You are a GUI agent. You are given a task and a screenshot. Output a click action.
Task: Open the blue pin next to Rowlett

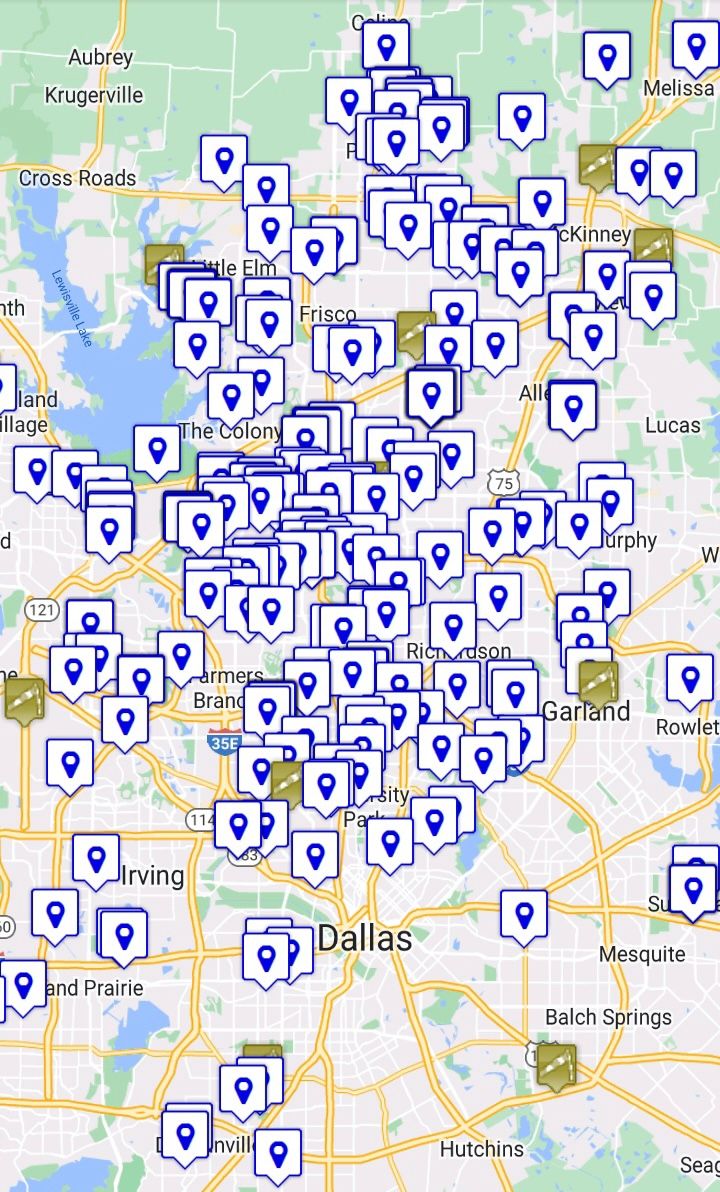[x=689, y=681]
